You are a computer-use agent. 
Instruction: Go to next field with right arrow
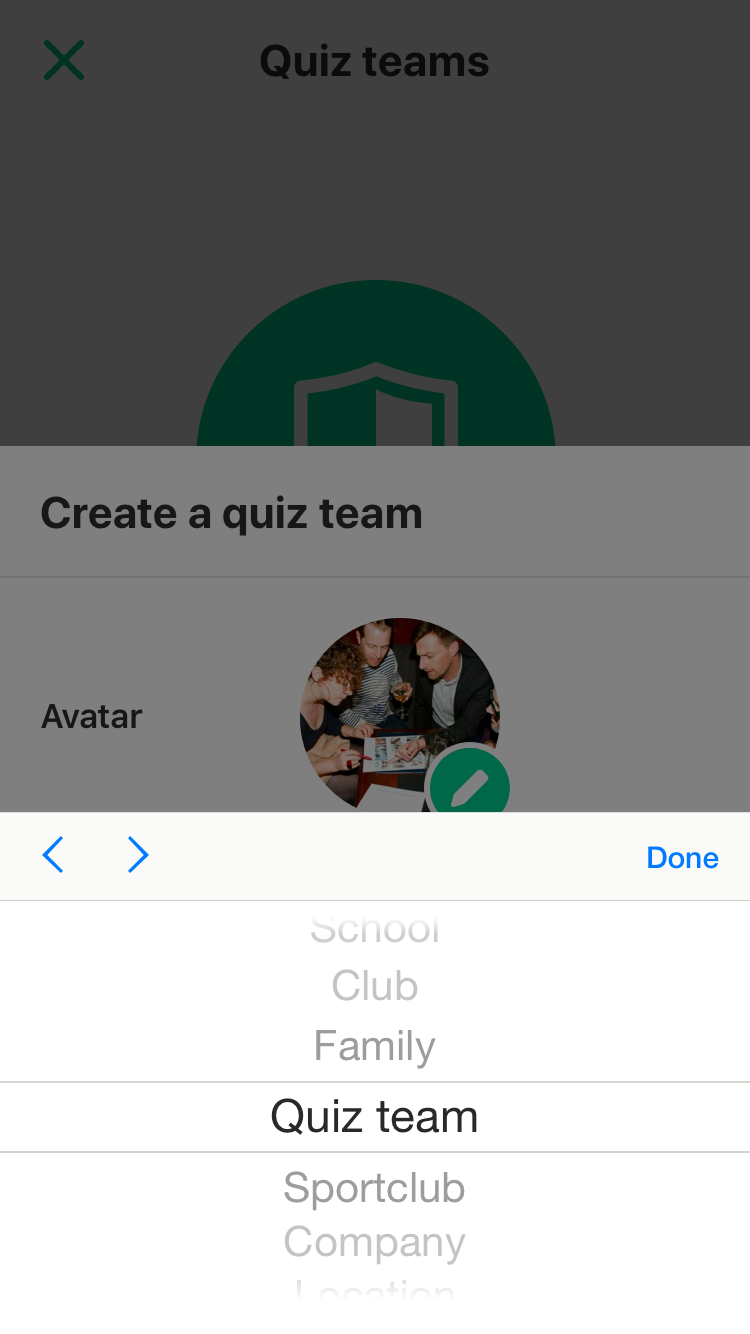(138, 855)
